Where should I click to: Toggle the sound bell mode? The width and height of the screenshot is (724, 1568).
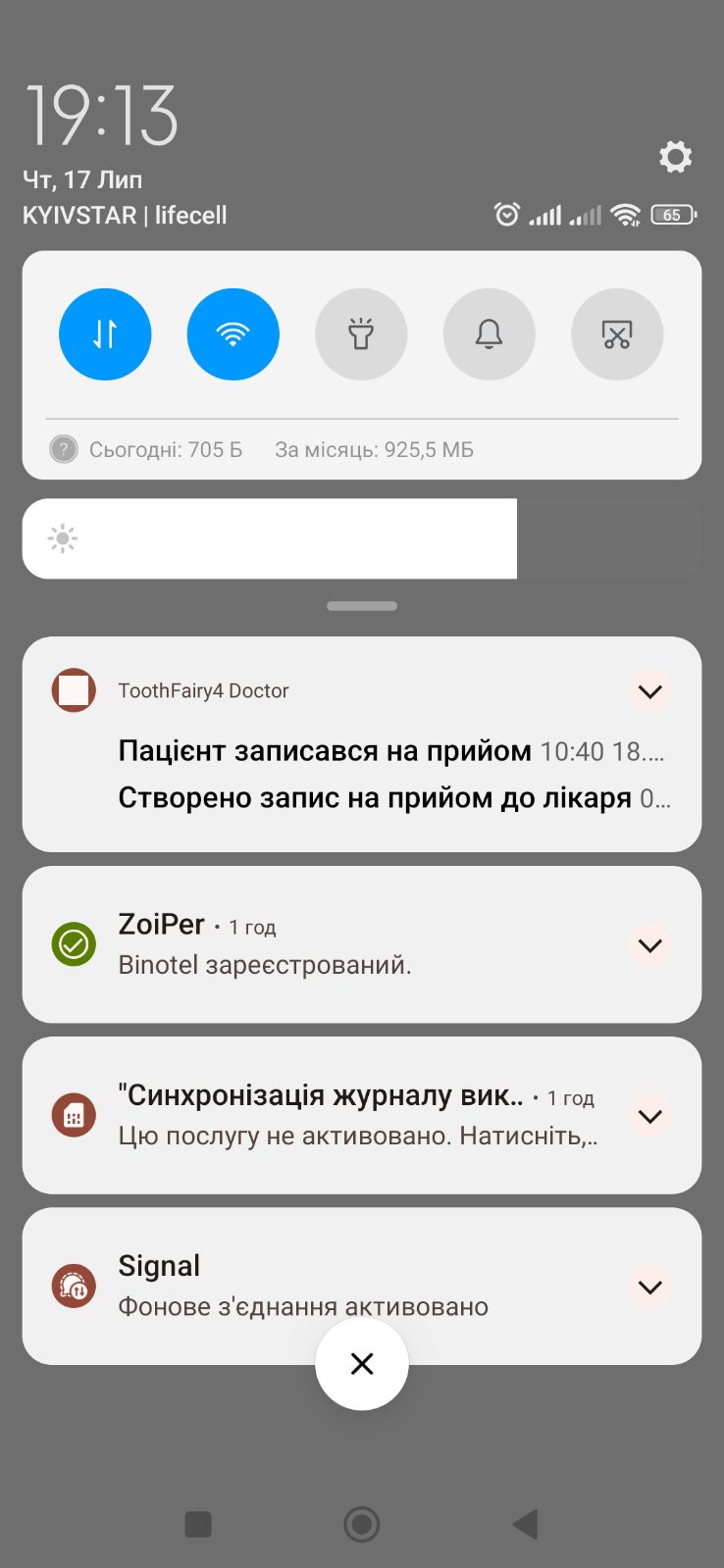coord(489,334)
